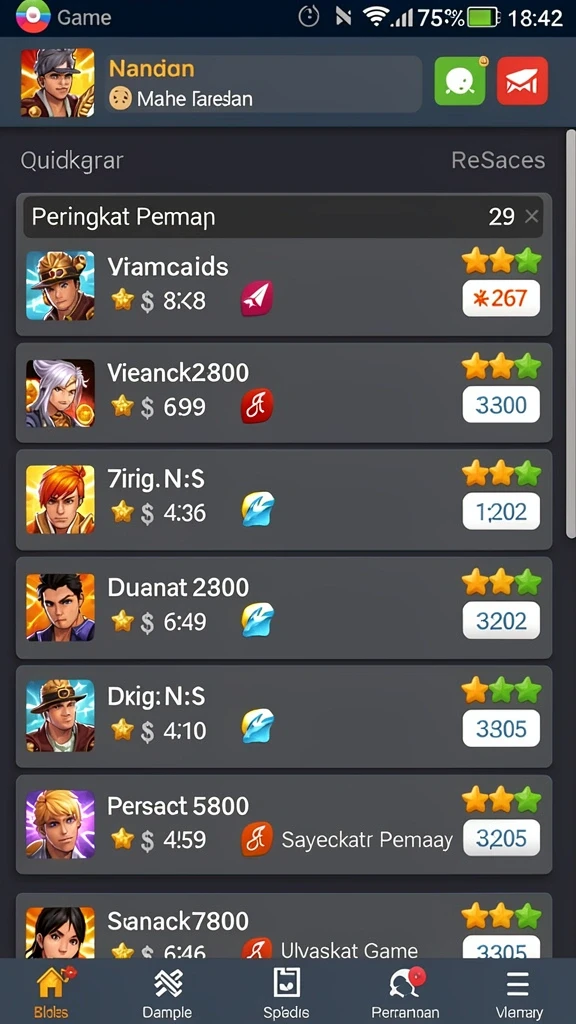
Task: Close the Peringkat Pemain panel
Action: point(532,217)
